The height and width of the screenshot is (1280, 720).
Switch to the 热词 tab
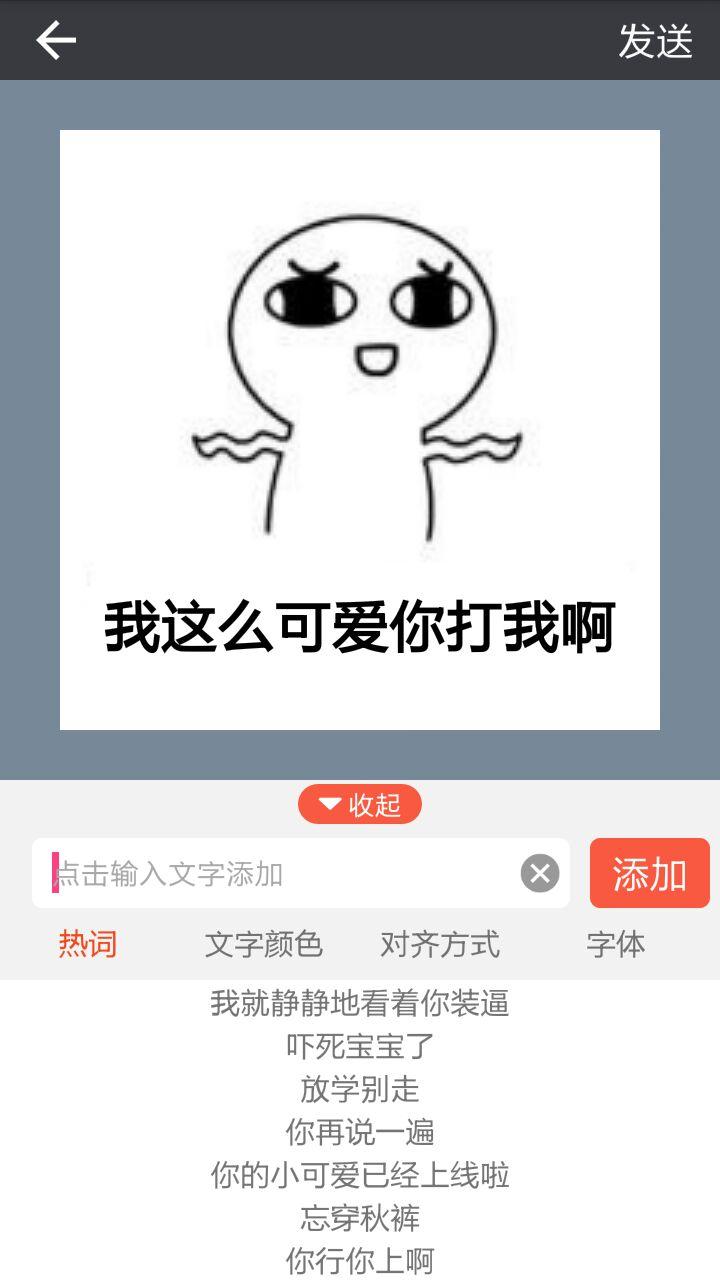coord(88,944)
